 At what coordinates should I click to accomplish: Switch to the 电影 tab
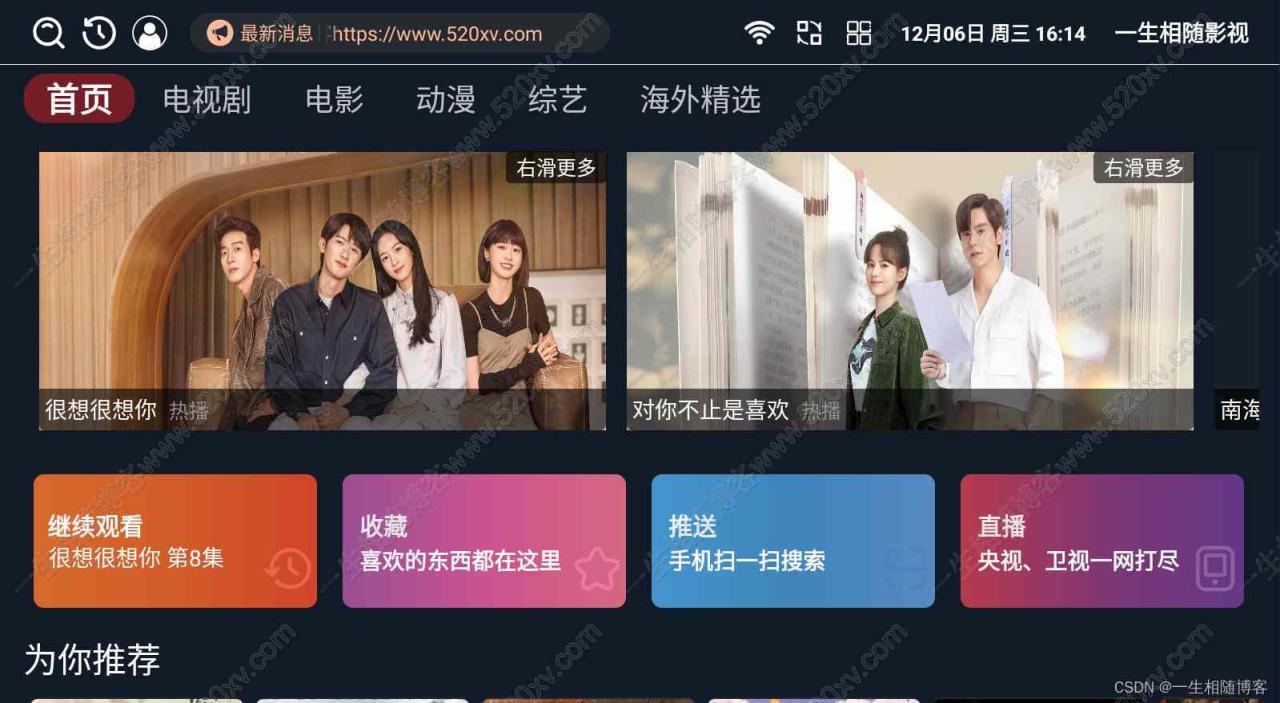[334, 99]
